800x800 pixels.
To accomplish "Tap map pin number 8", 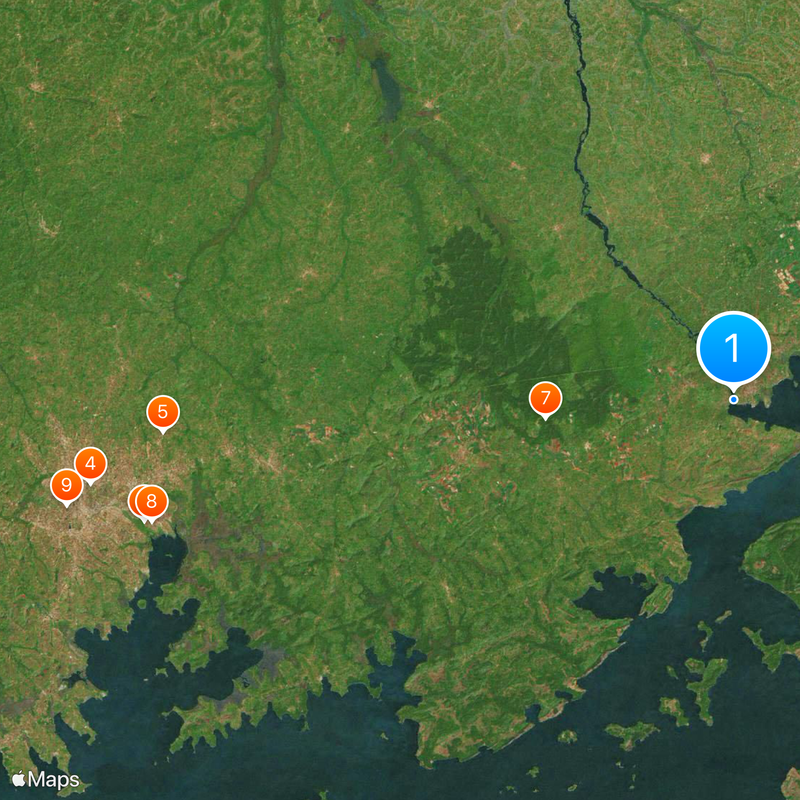I will pyautogui.click(x=153, y=500).
